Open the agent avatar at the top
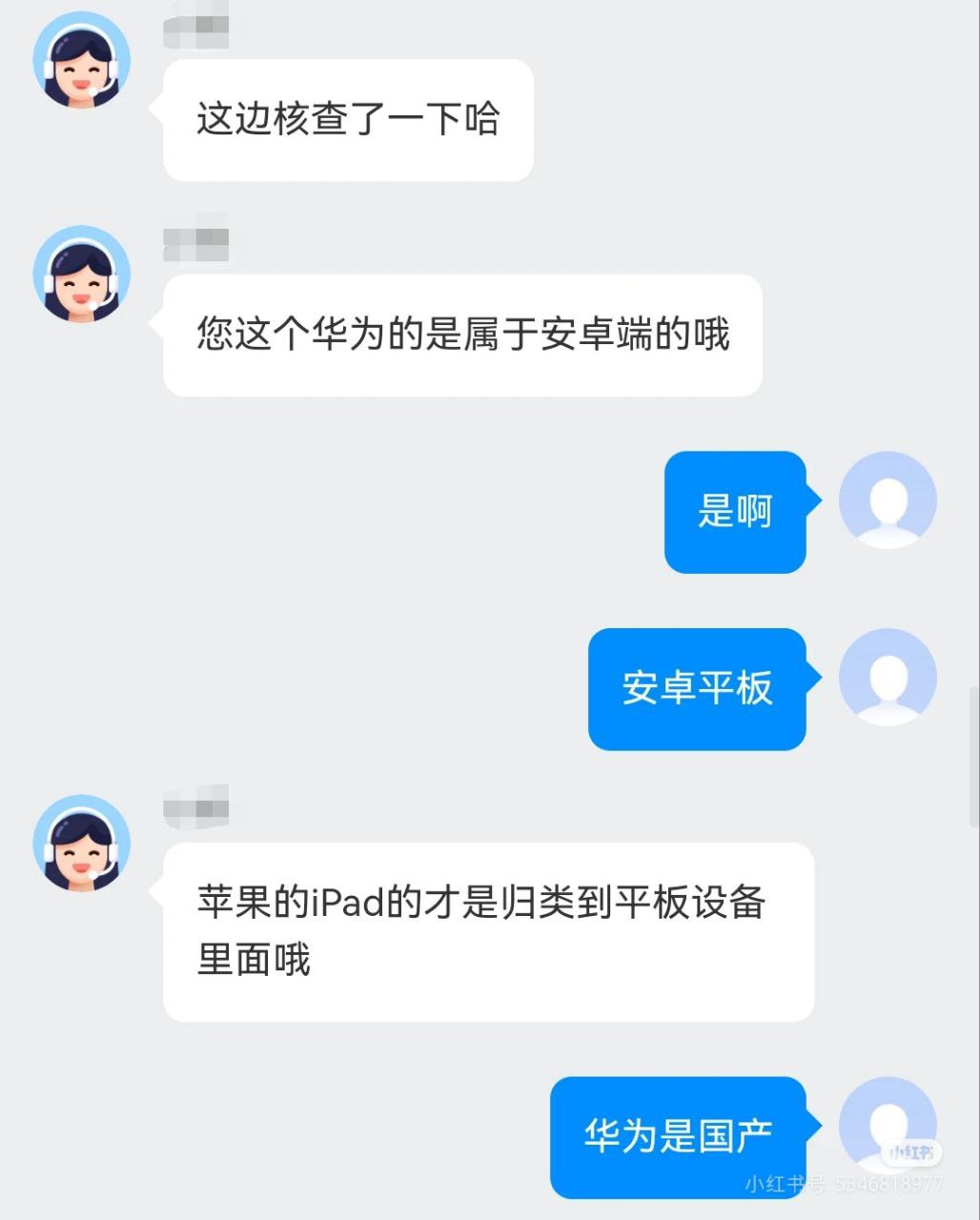 [83, 62]
